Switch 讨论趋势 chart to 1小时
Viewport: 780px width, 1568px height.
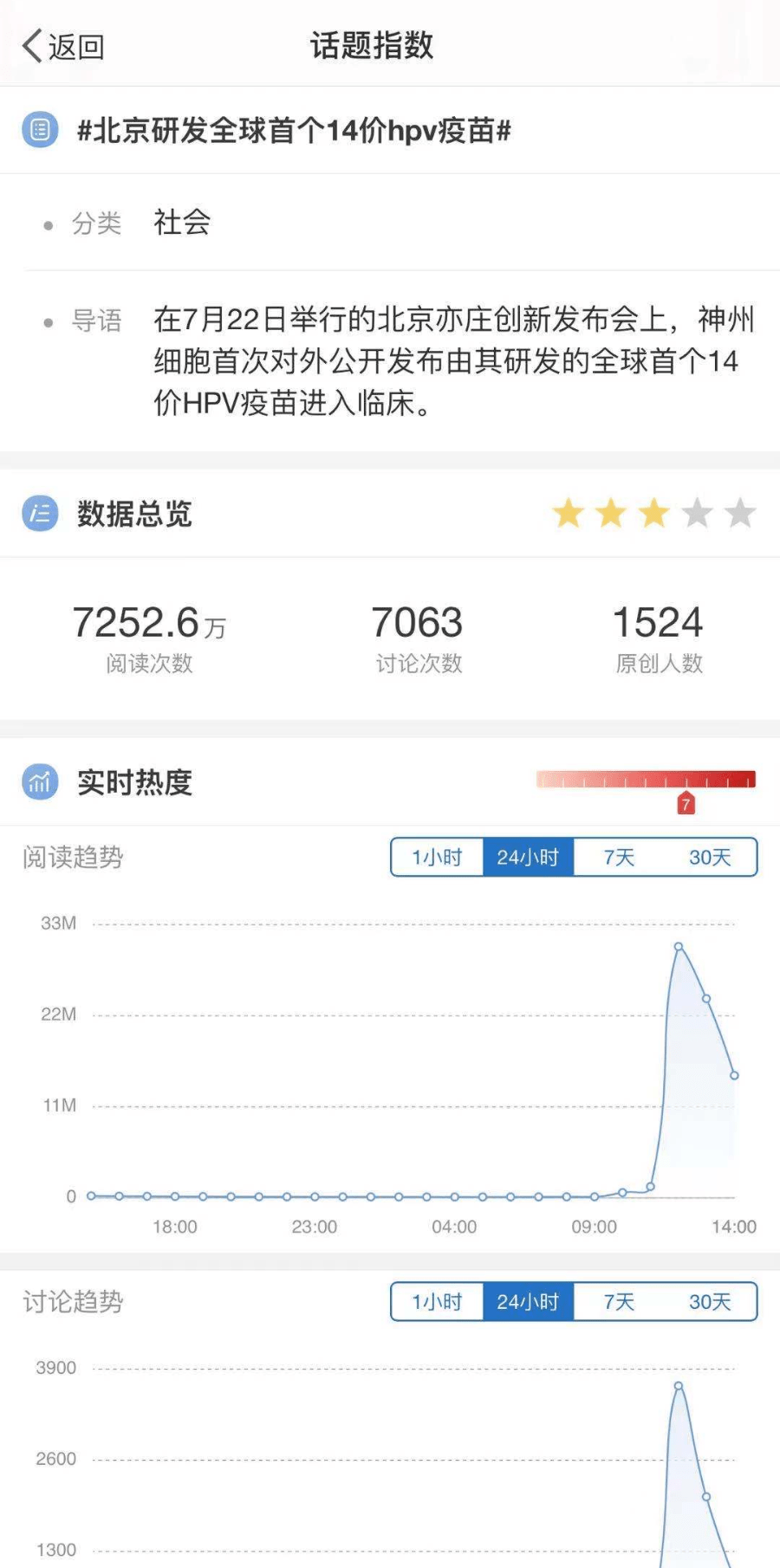click(437, 1302)
